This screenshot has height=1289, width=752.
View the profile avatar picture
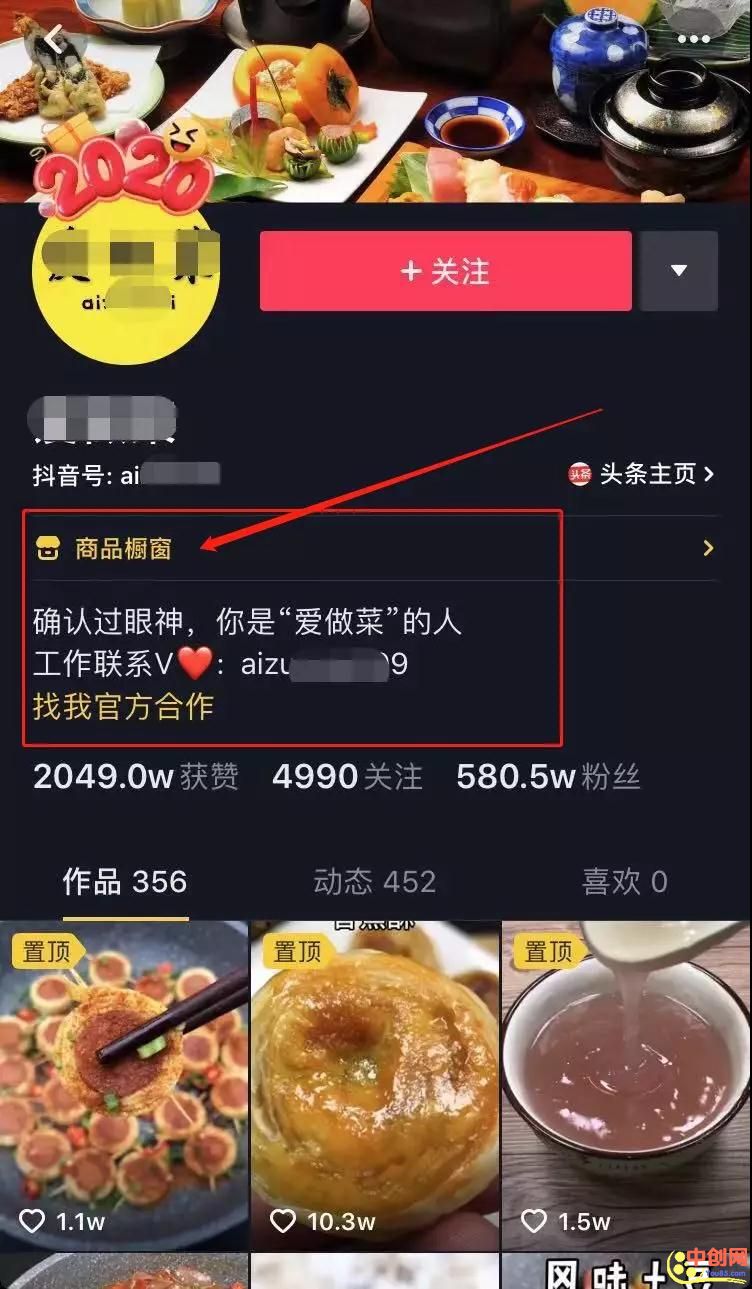(125, 280)
